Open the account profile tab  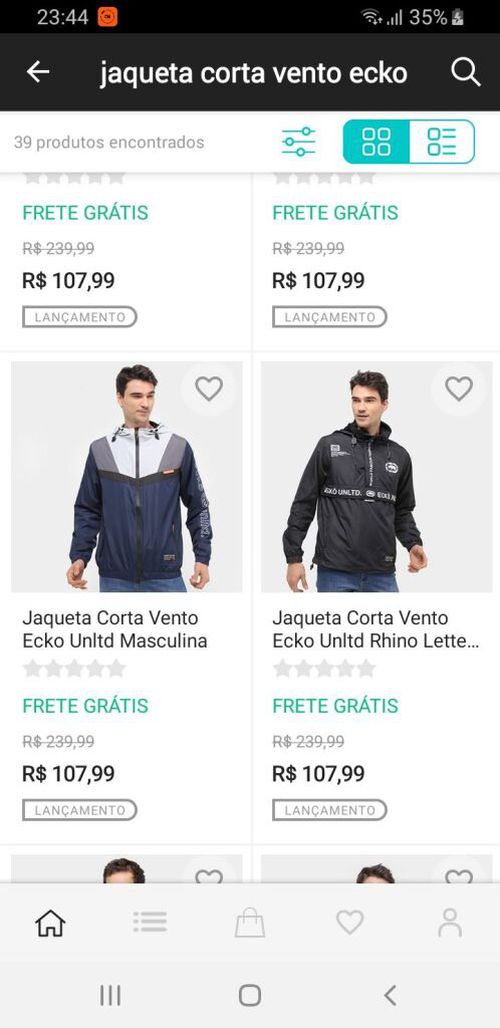[450, 922]
